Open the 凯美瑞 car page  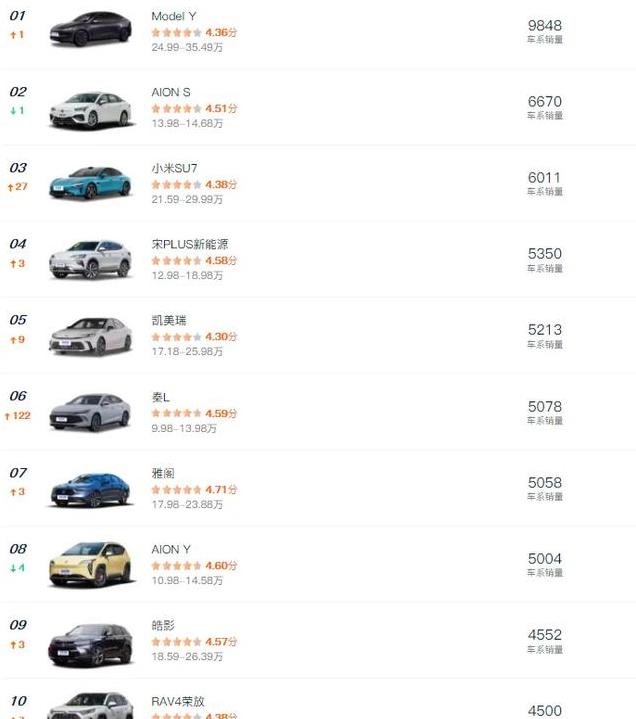169,320
